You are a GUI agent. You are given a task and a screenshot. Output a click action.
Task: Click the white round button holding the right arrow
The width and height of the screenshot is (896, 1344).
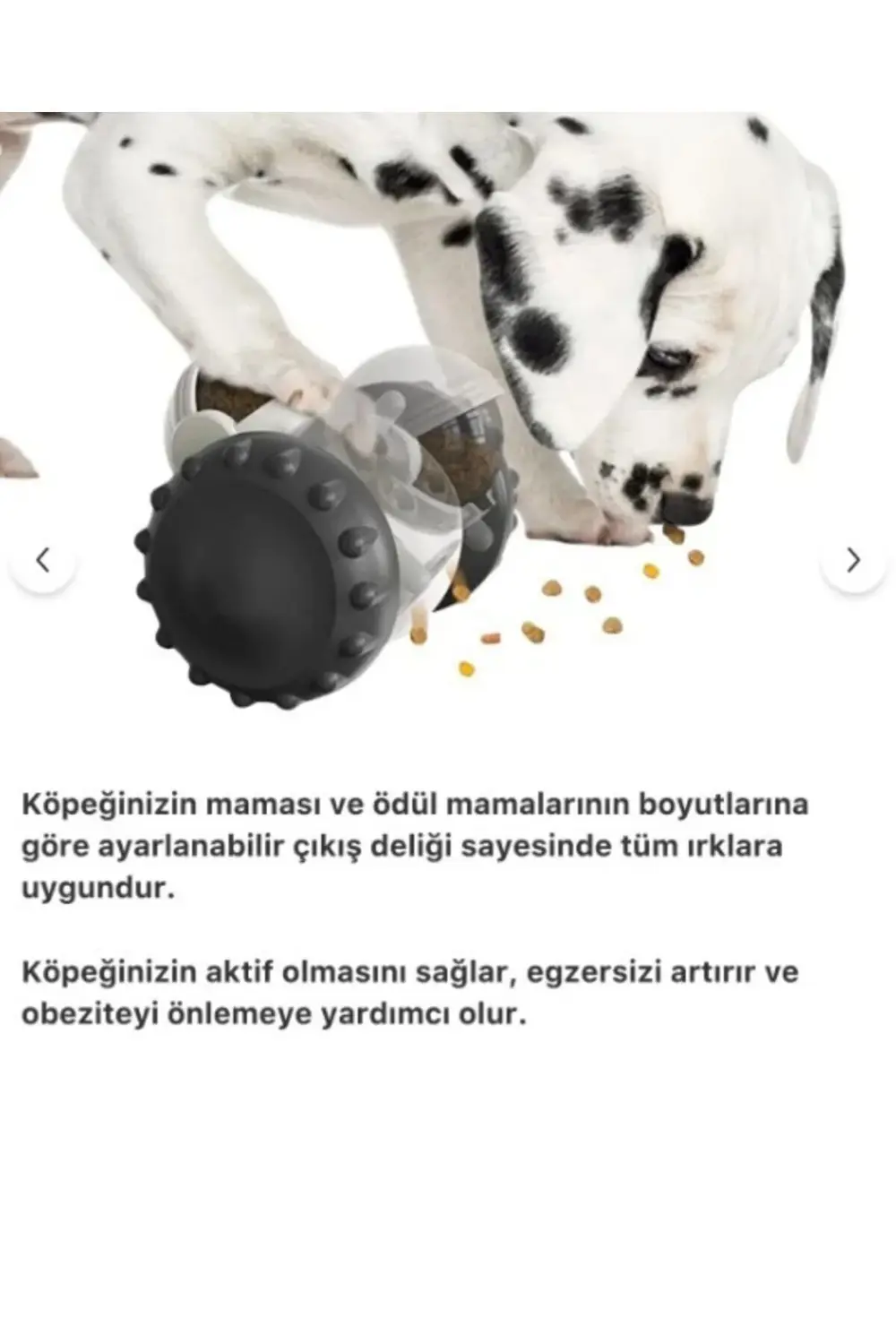point(849,558)
